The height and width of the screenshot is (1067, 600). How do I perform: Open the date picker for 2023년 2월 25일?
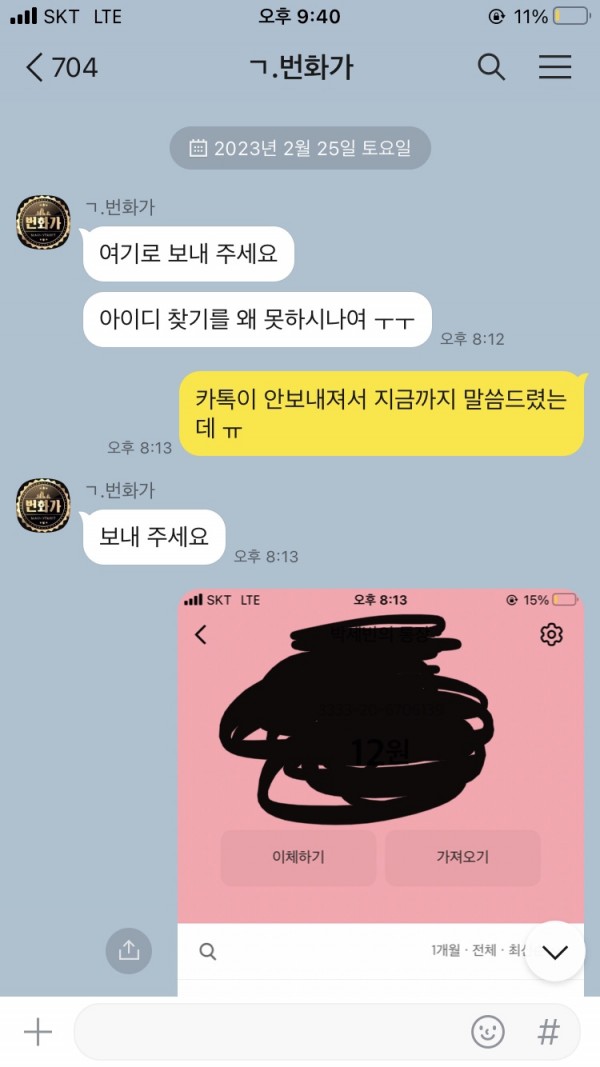pyautogui.click(x=299, y=149)
